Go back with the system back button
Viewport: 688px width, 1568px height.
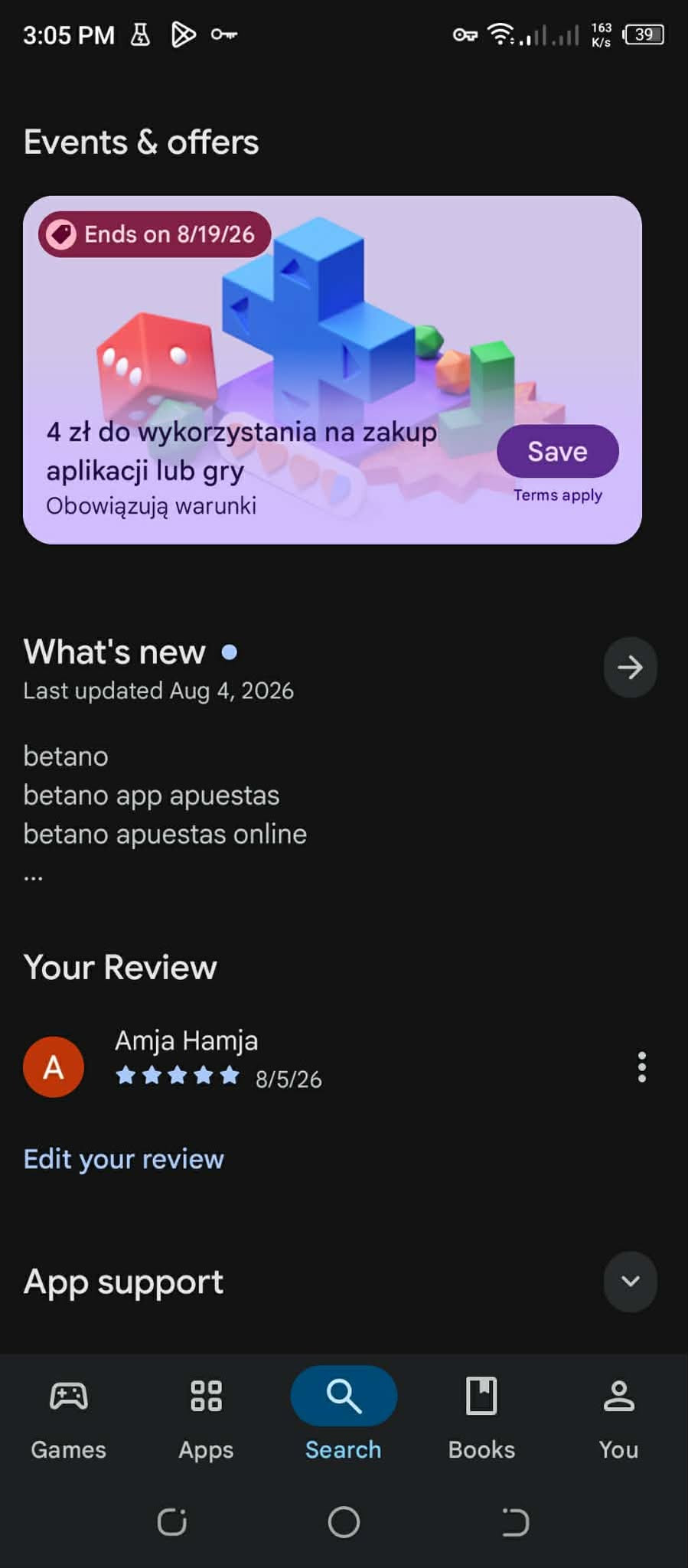(x=515, y=1522)
